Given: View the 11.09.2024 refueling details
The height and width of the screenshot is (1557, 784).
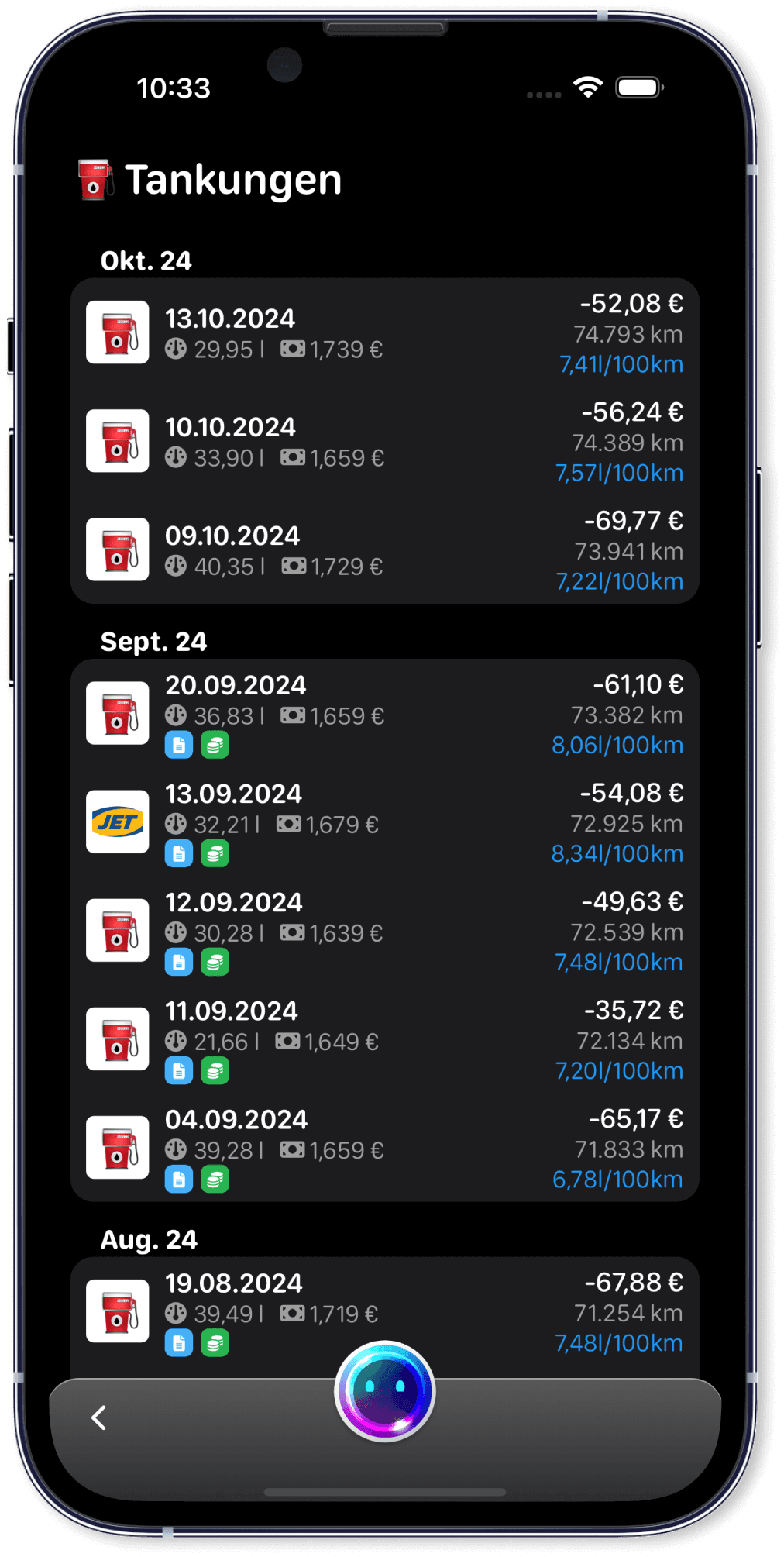Looking at the screenshot, I should click(x=384, y=1039).
